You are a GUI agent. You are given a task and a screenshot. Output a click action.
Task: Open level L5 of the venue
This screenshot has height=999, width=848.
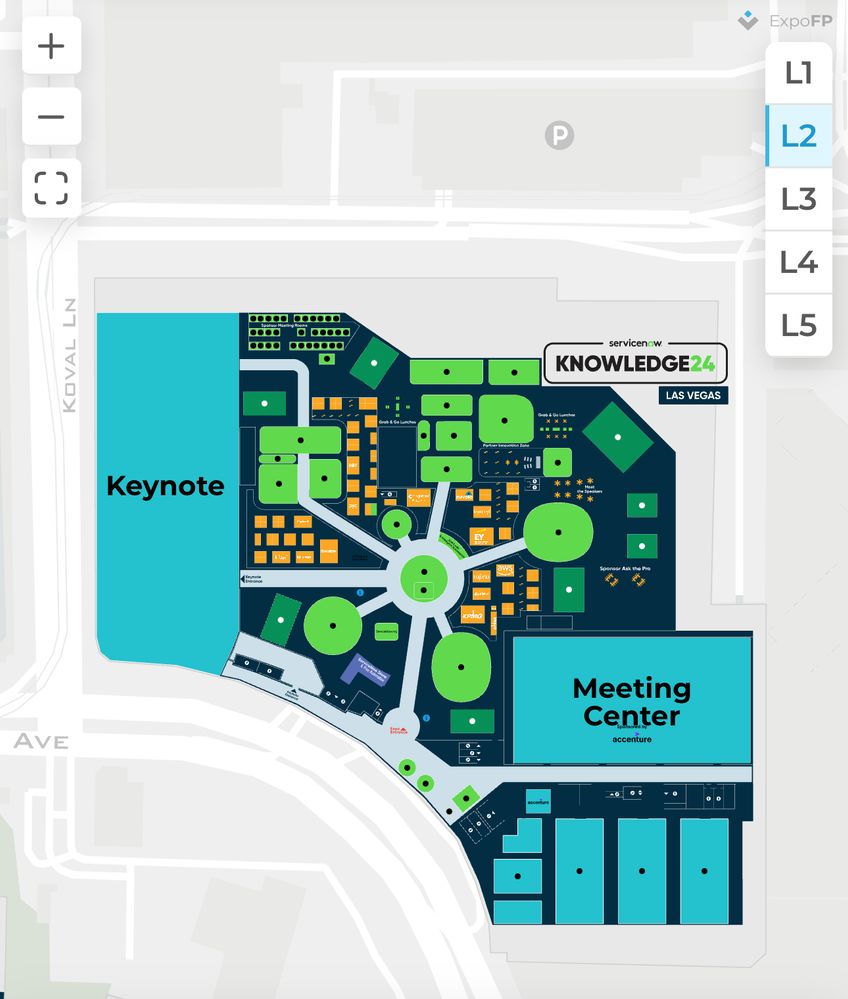pyautogui.click(x=797, y=325)
